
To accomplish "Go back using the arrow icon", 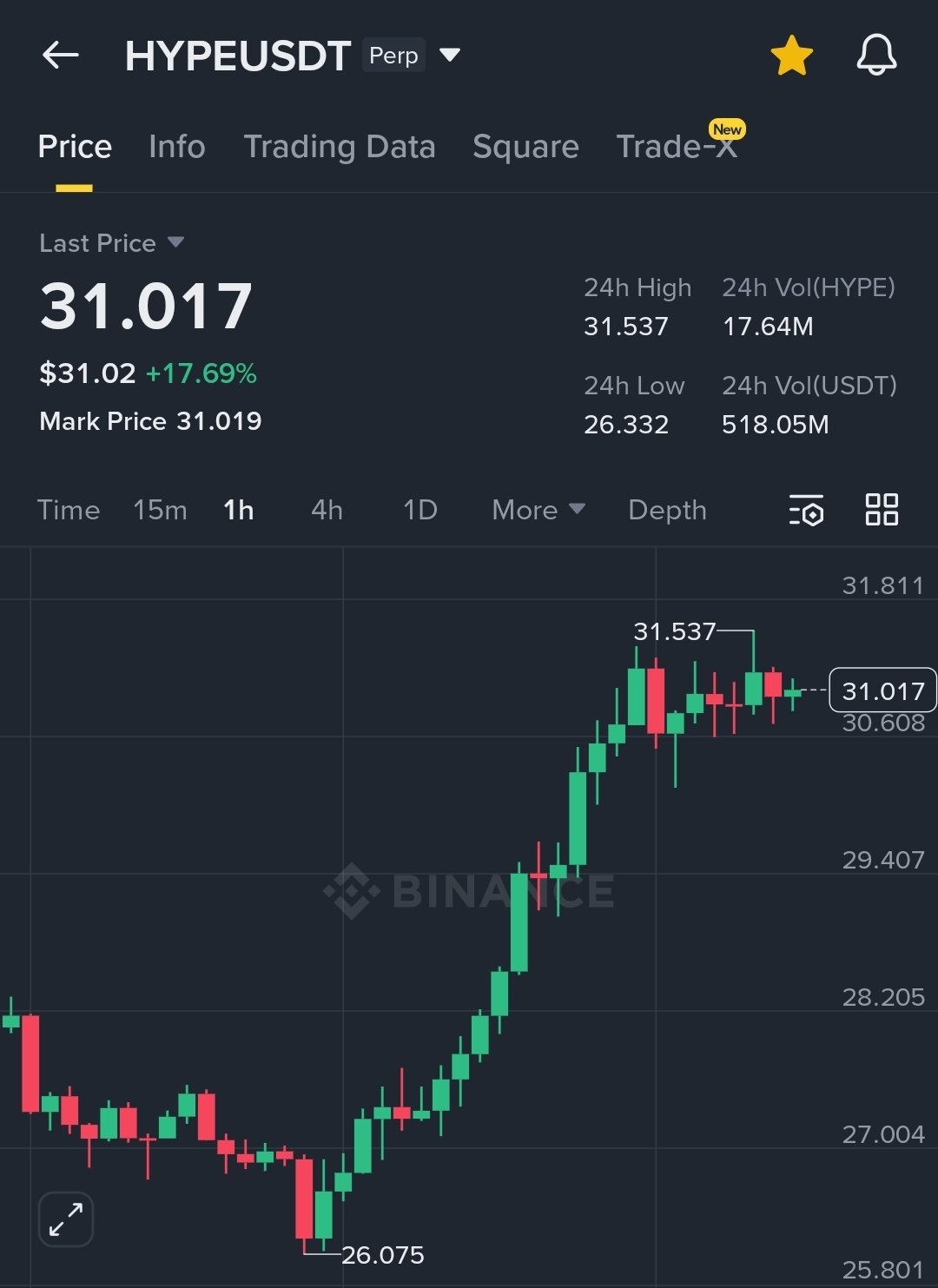I will [x=61, y=56].
